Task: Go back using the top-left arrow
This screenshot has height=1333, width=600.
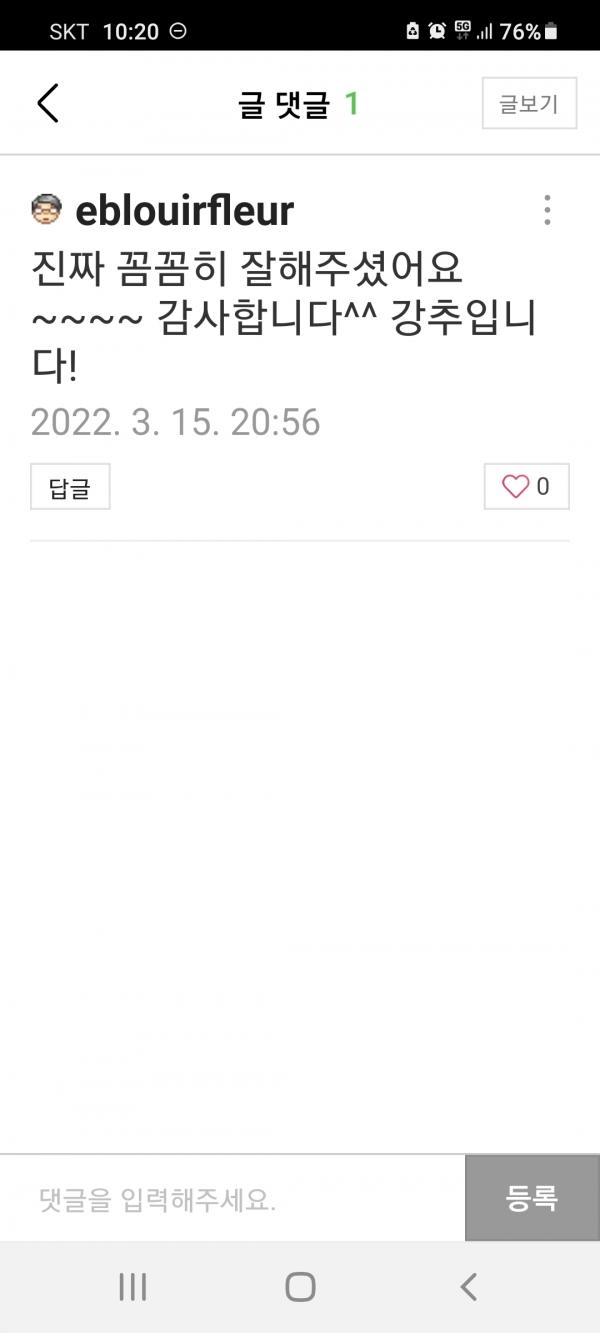Action: [48, 103]
